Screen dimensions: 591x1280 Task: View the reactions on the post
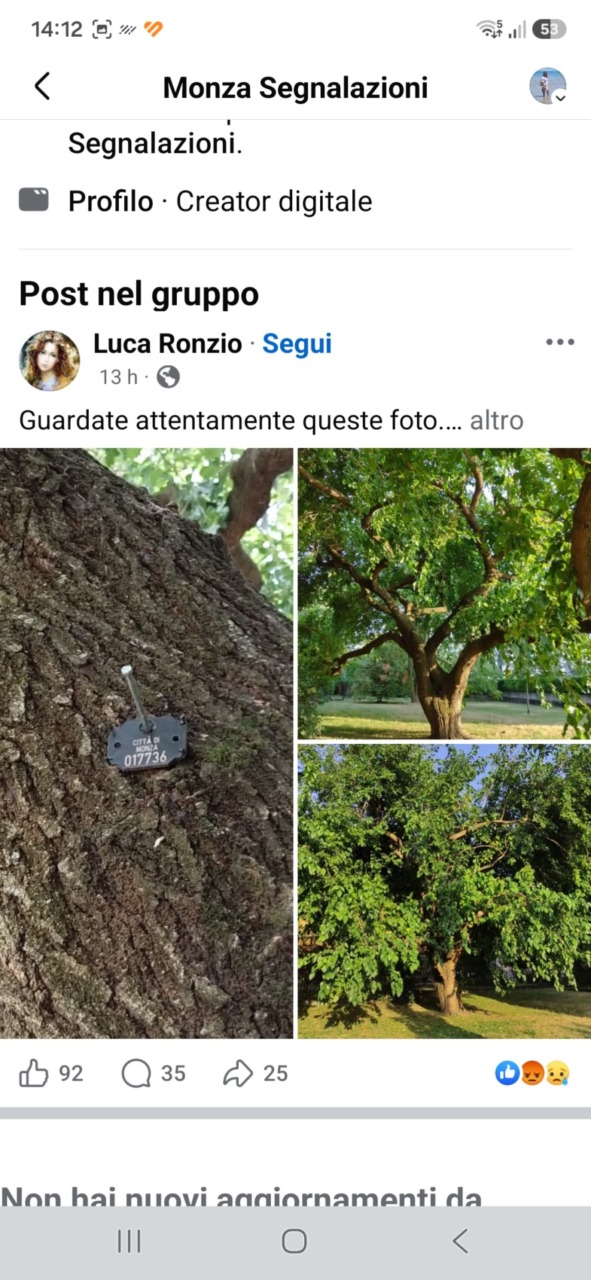(x=533, y=1074)
